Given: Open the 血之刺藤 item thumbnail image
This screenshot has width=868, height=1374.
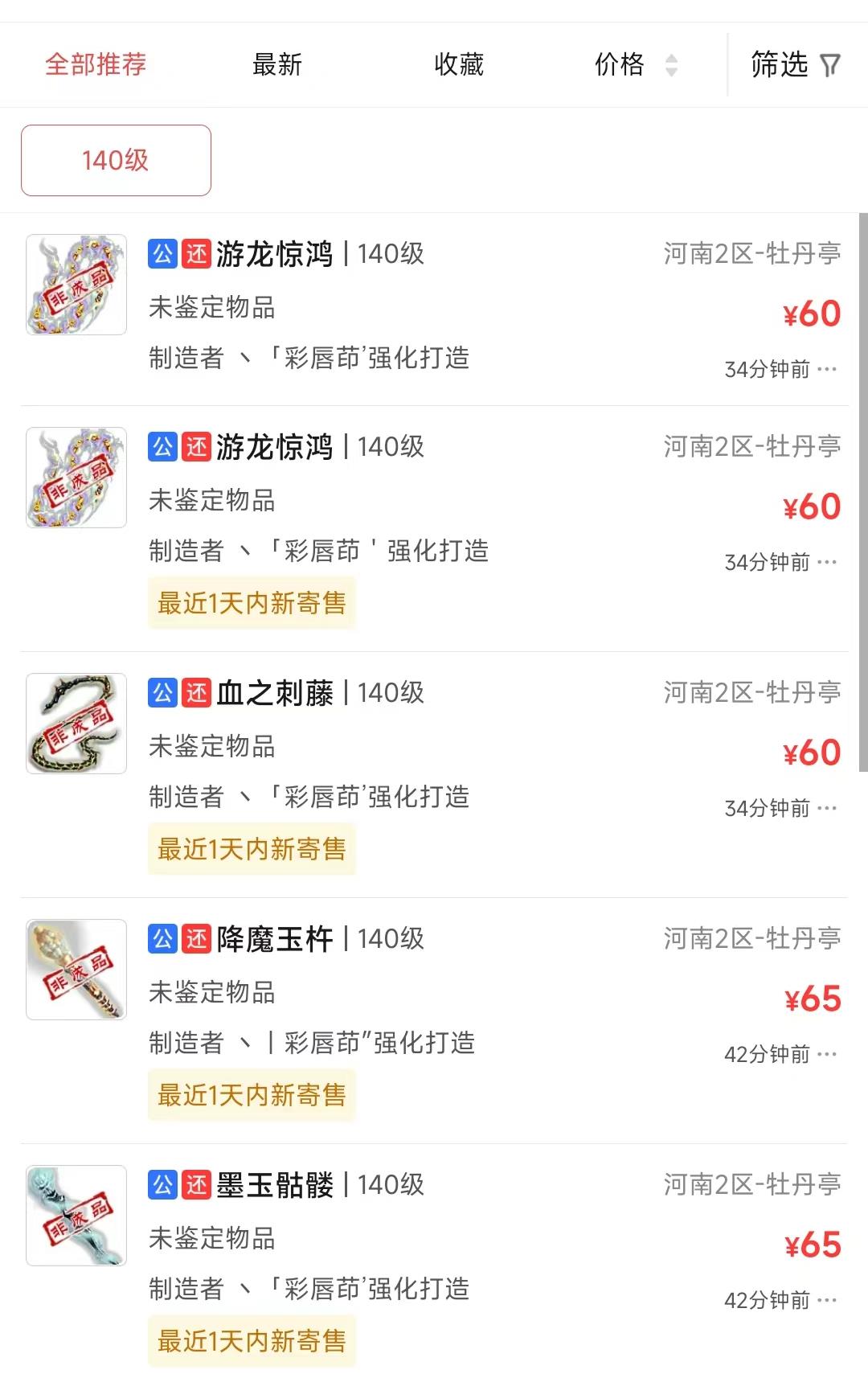Looking at the screenshot, I should point(76,723).
